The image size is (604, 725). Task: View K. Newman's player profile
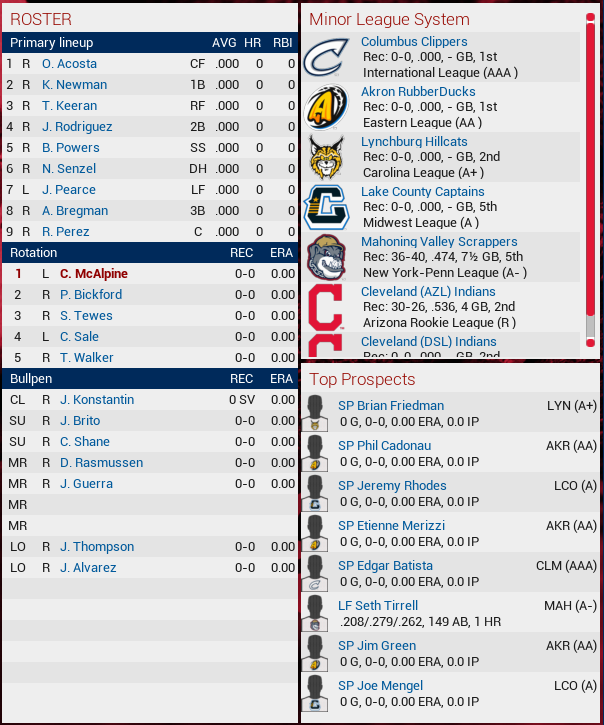[74, 85]
